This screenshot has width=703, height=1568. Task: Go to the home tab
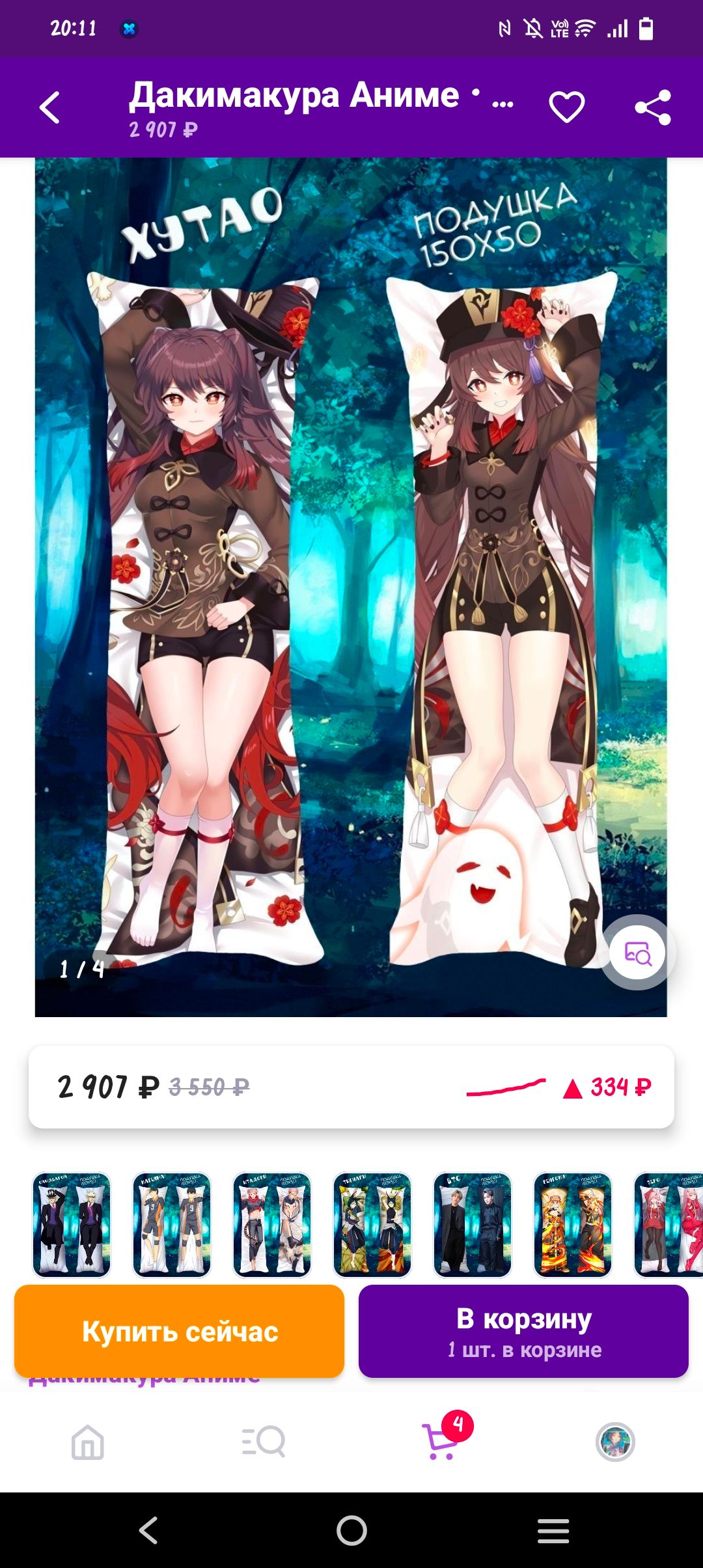pos(88,1442)
